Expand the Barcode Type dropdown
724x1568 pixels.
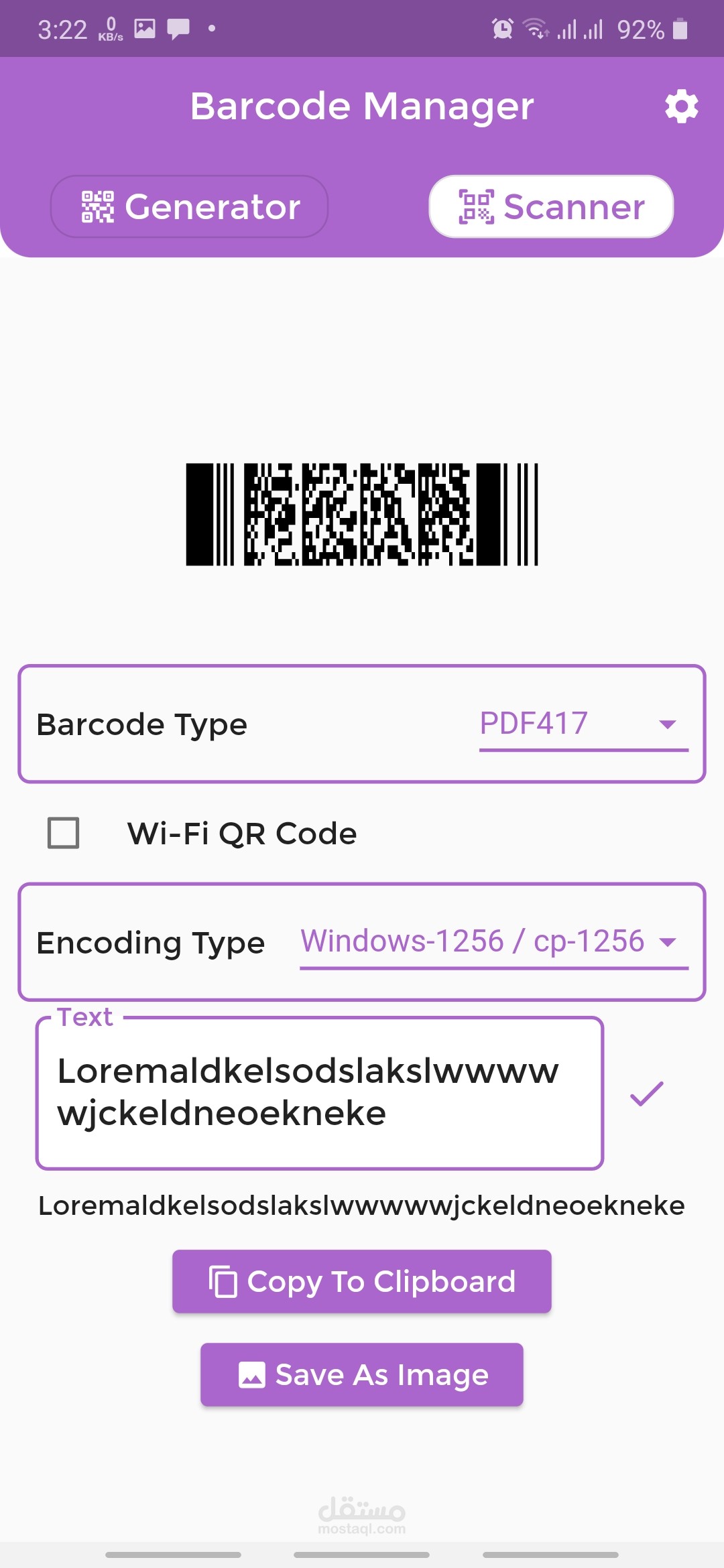(583, 724)
